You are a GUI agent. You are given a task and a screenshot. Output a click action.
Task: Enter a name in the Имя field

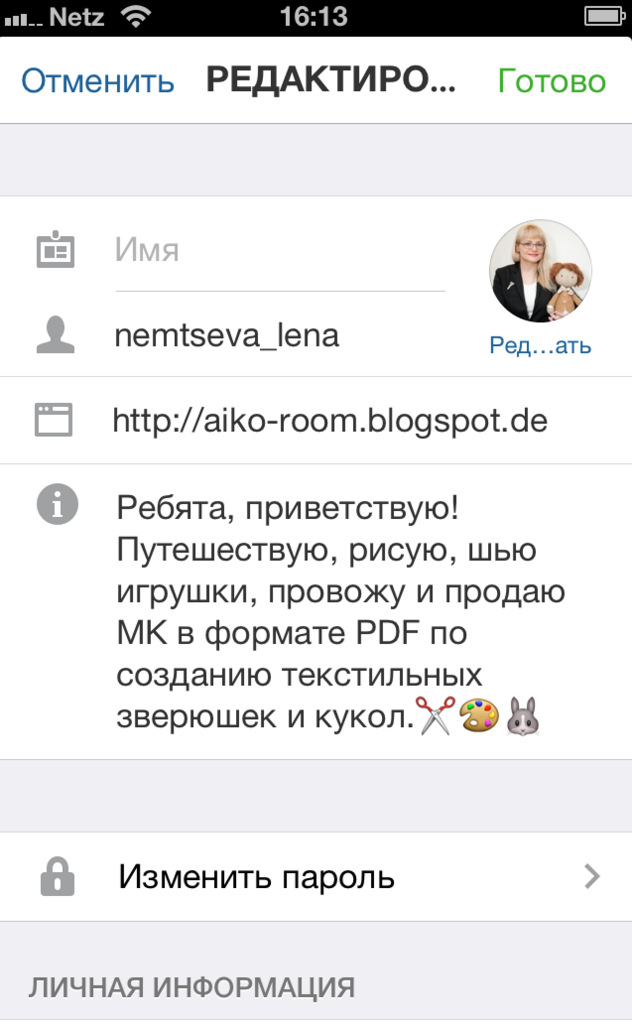click(280, 249)
